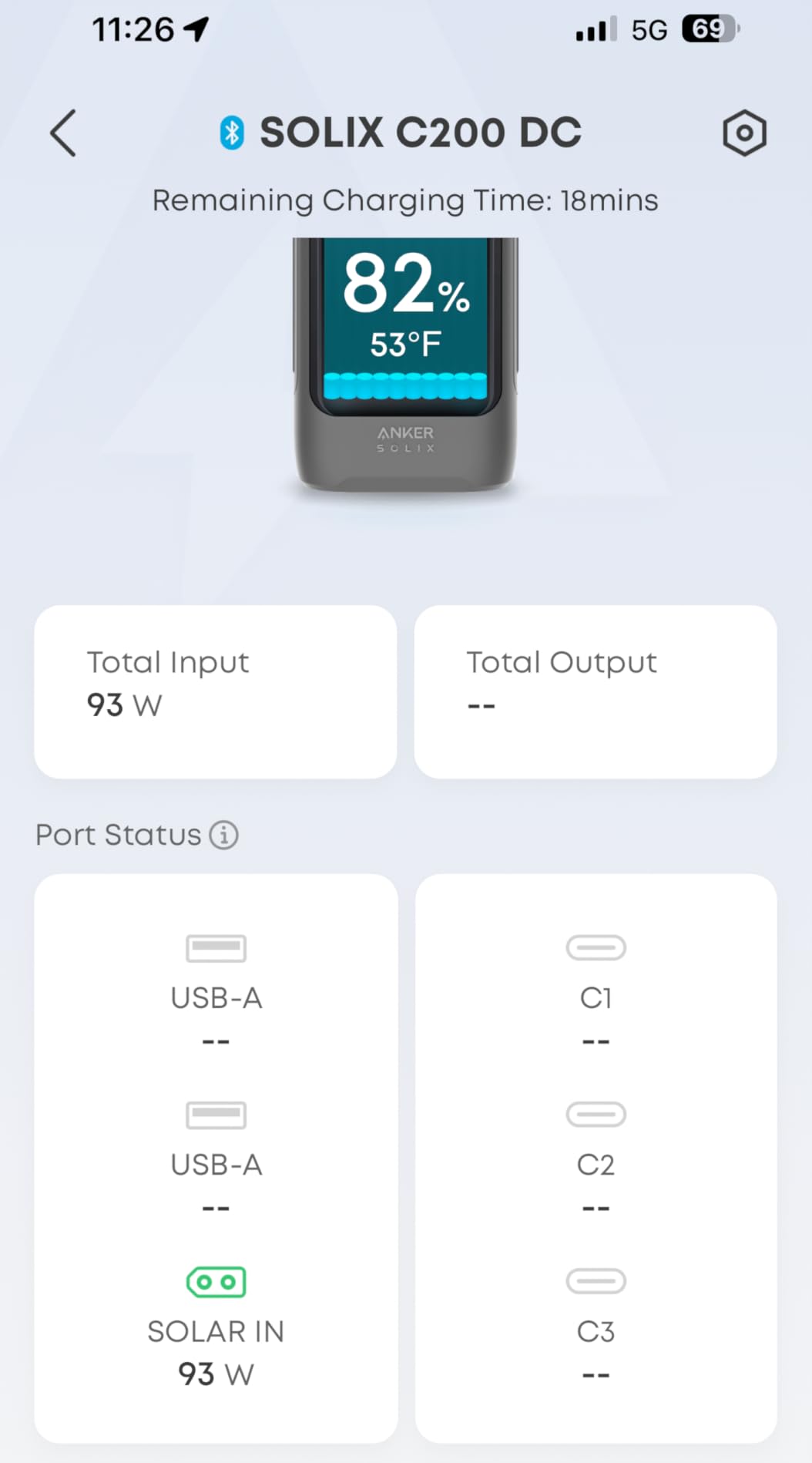812x1463 pixels.
Task: Go back using the top-left arrow
Action: click(63, 133)
